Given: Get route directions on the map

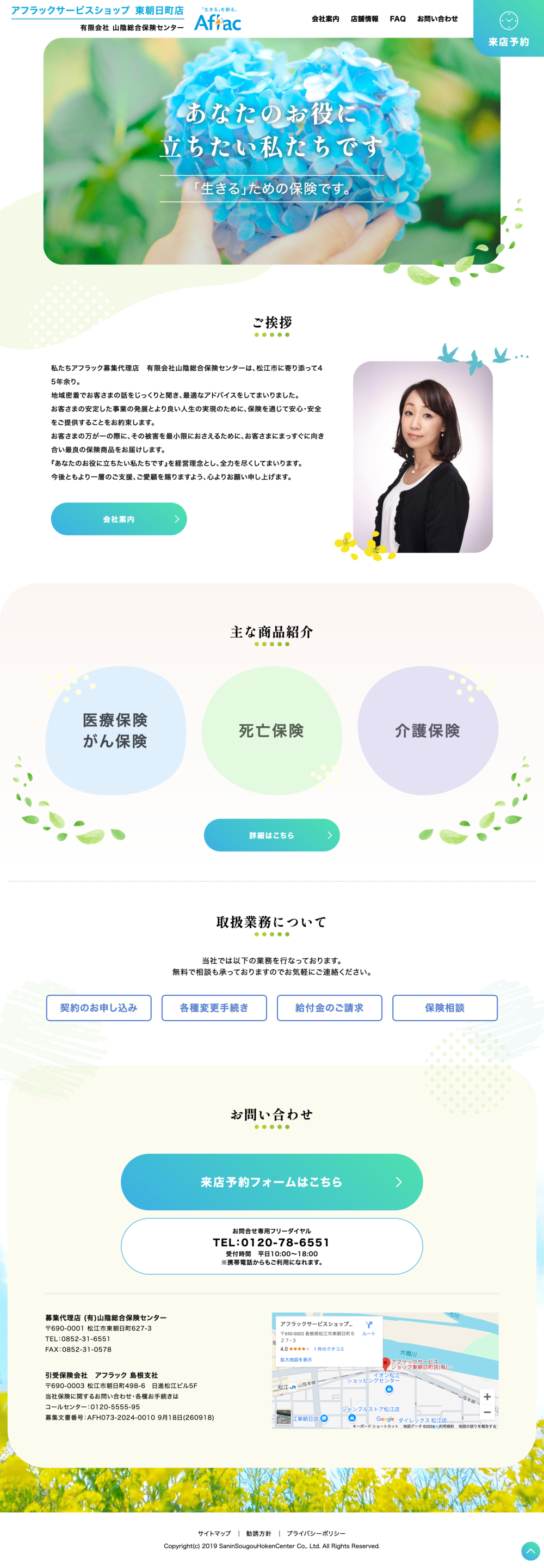Looking at the screenshot, I should (x=369, y=1327).
